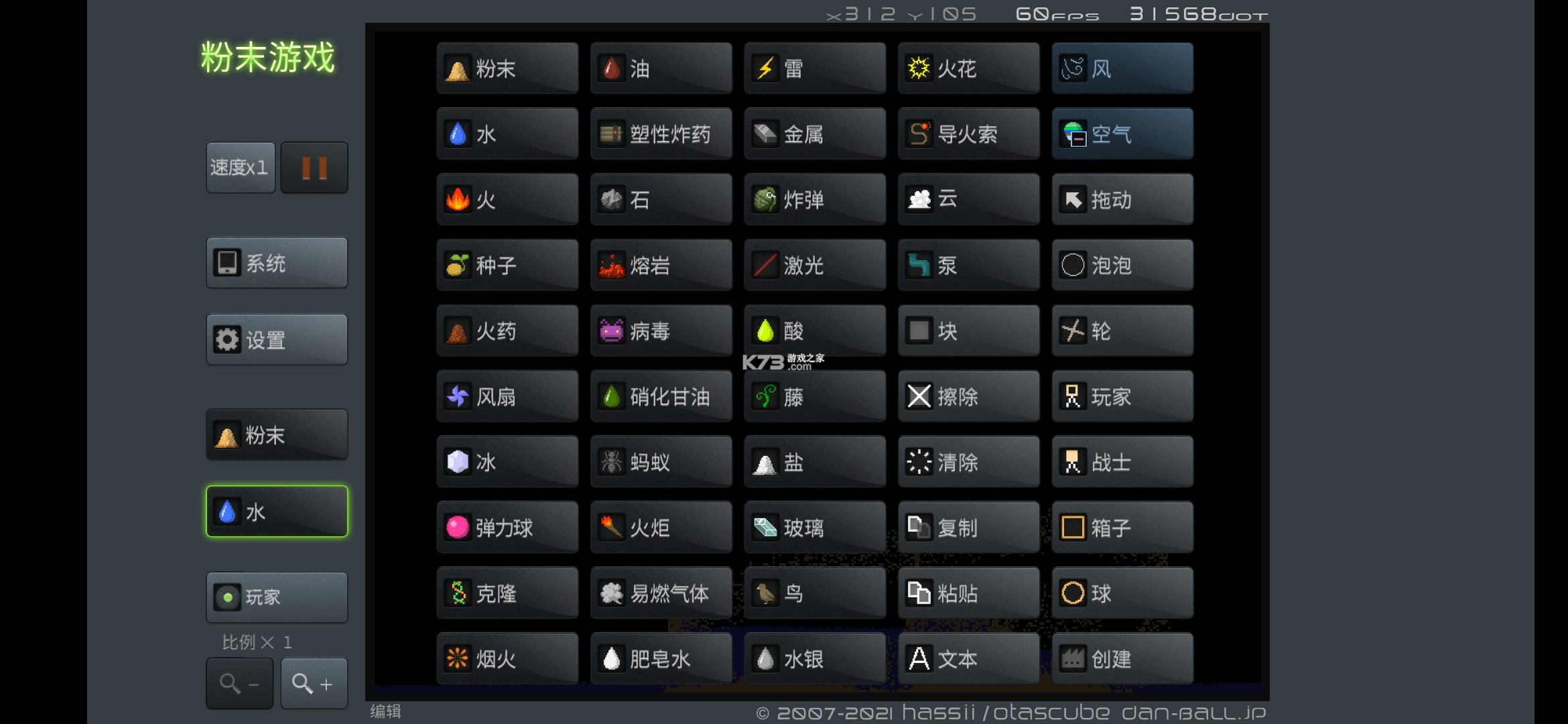The width and height of the screenshot is (1568, 724).
Task: Select the 烟火 fireworks element
Action: (x=507, y=659)
